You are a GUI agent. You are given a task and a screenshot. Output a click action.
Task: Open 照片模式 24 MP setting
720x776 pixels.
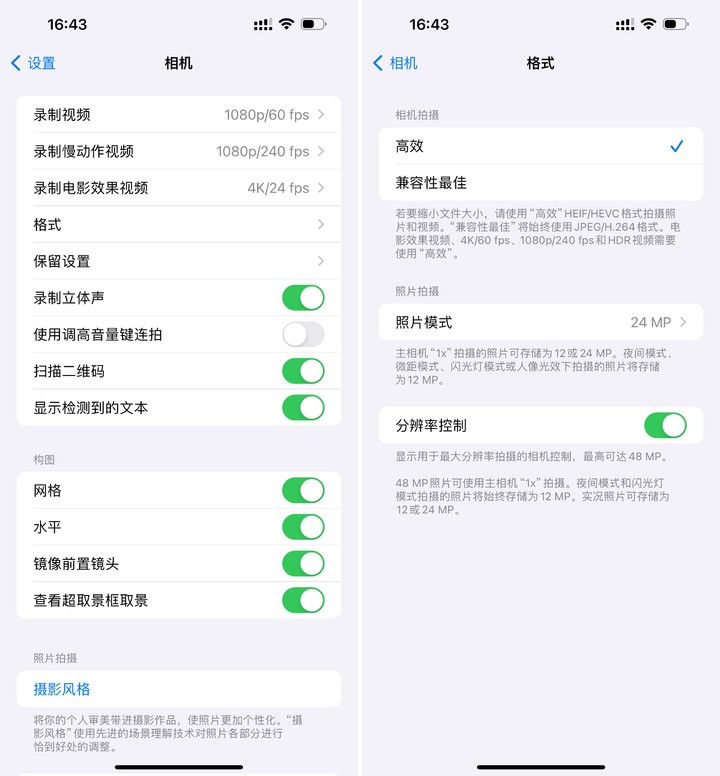[x=540, y=322]
